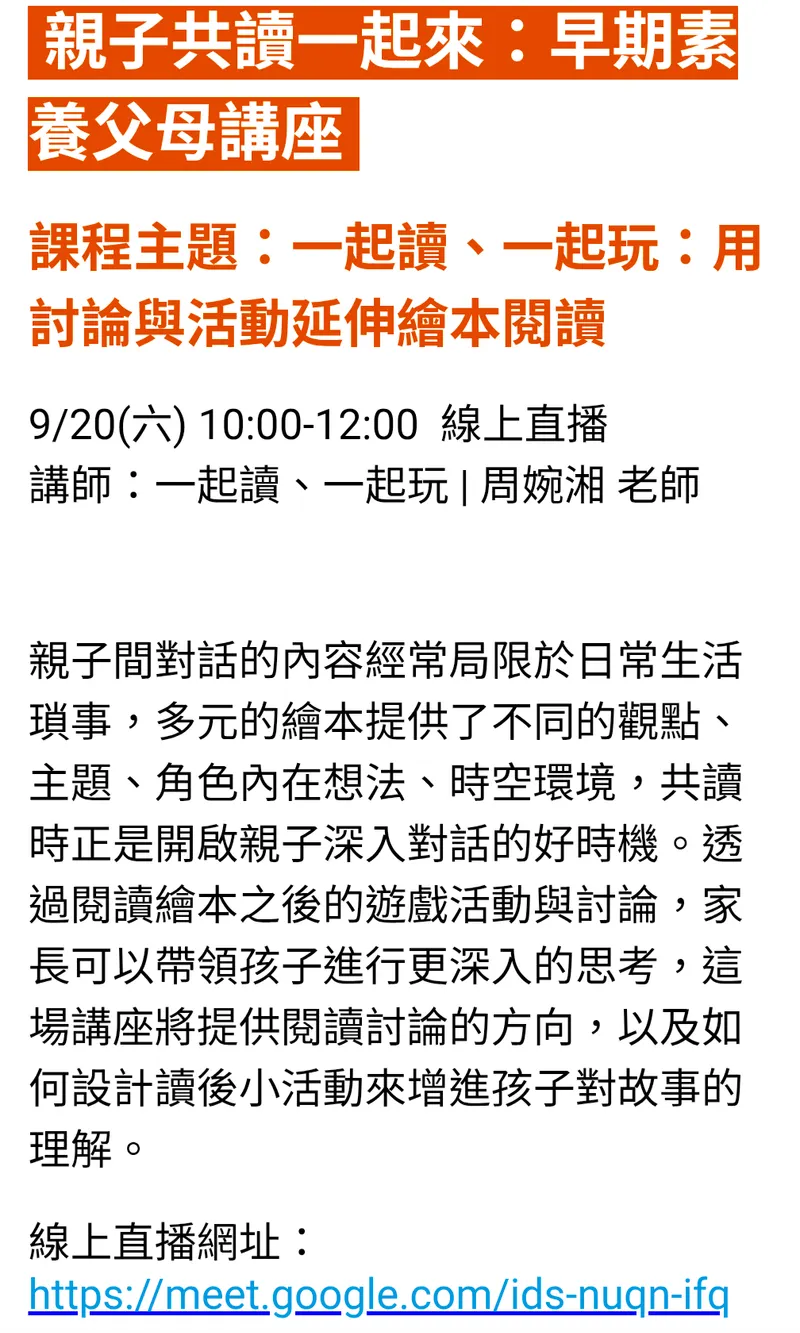
Task: Open the Google Meet livestream link
Action: [378, 1296]
